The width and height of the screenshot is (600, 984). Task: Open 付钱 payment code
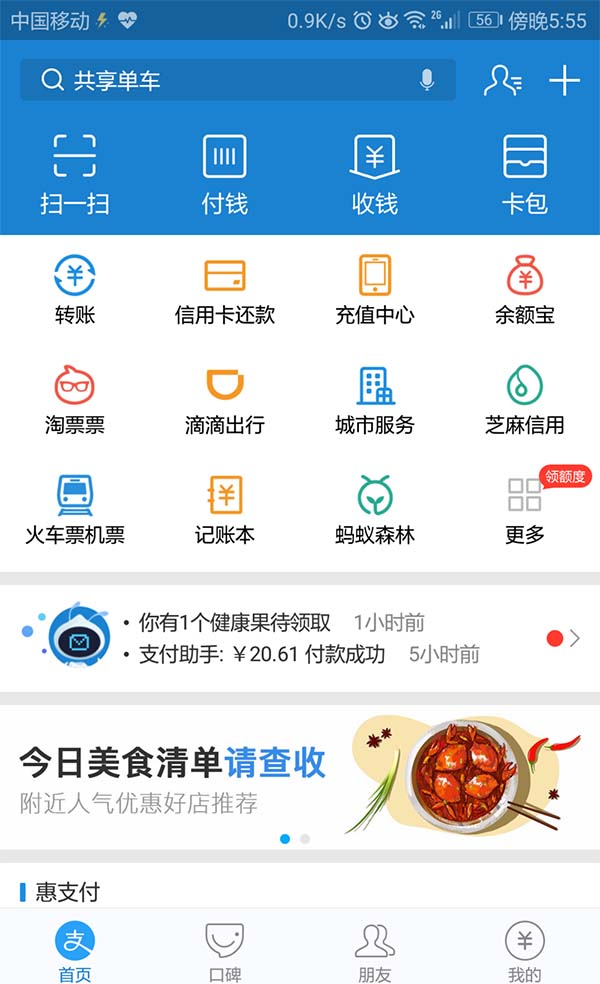tap(225, 174)
